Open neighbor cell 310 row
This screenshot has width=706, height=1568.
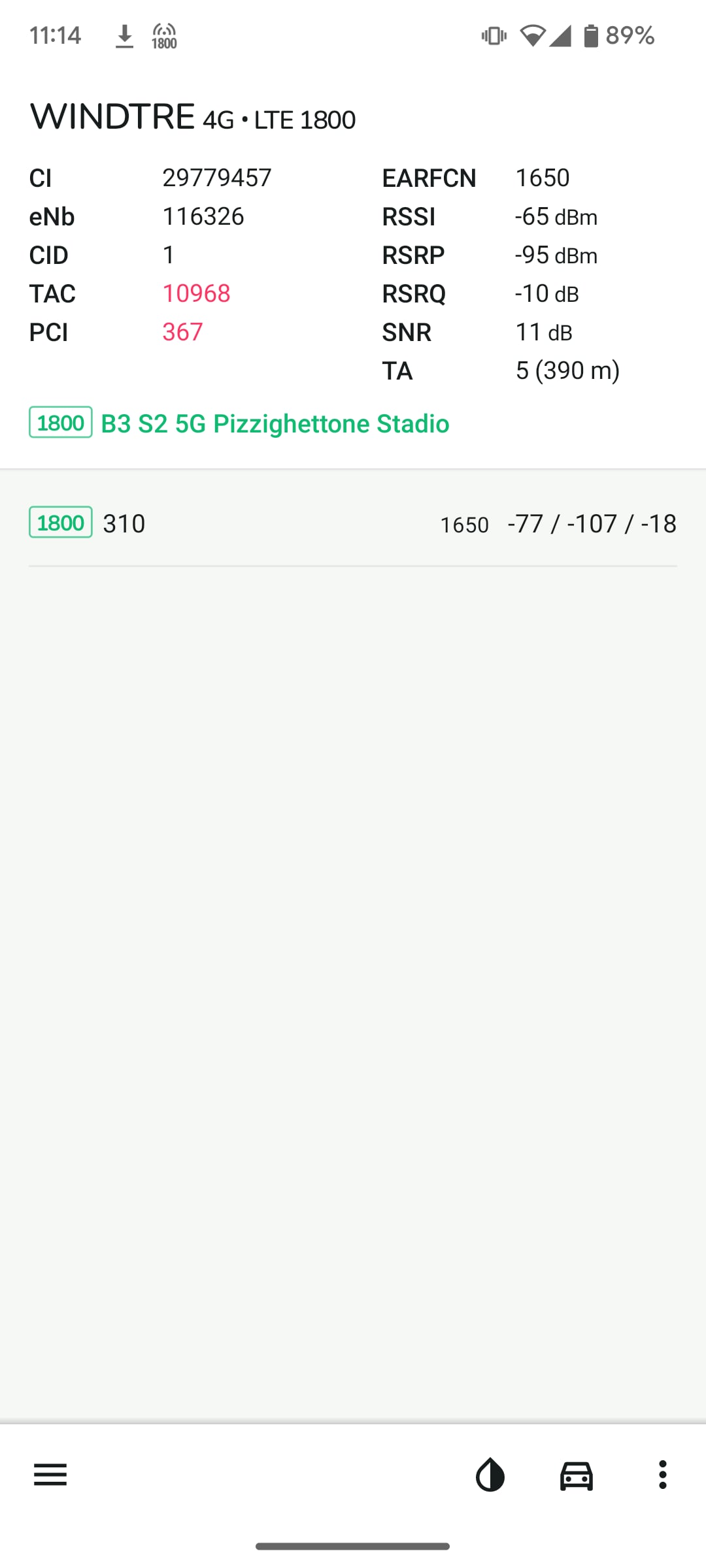[353, 523]
